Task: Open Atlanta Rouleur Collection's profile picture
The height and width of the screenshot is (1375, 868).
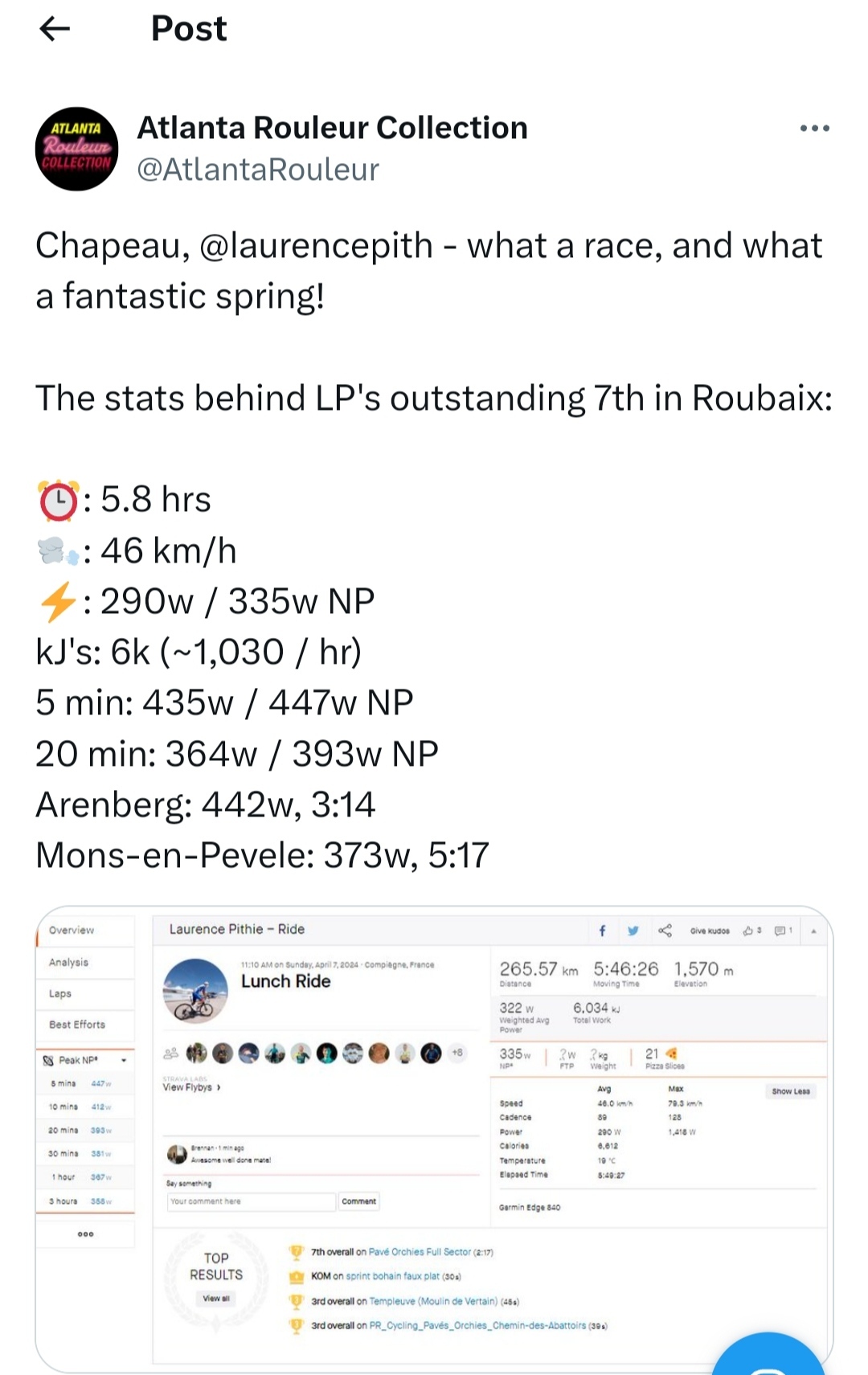Action: pos(77,149)
